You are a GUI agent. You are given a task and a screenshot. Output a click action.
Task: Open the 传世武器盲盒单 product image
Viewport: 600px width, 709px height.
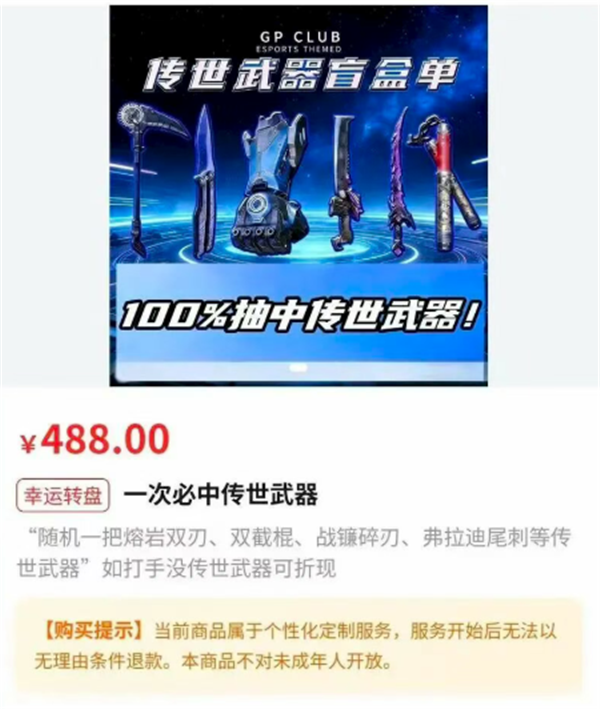(x=298, y=195)
